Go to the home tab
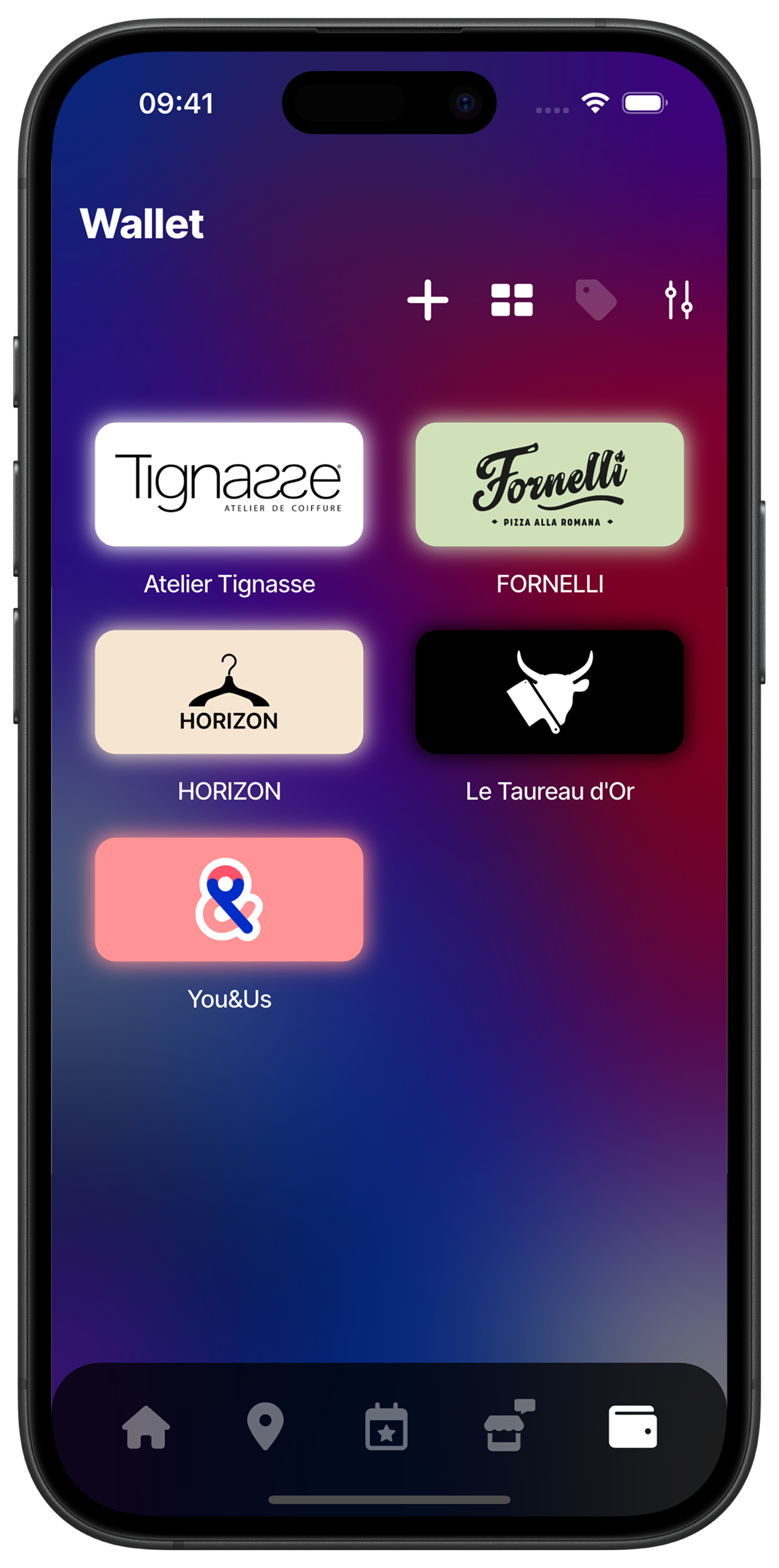The width and height of the screenshot is (779, 1568). pos(146,1427)
